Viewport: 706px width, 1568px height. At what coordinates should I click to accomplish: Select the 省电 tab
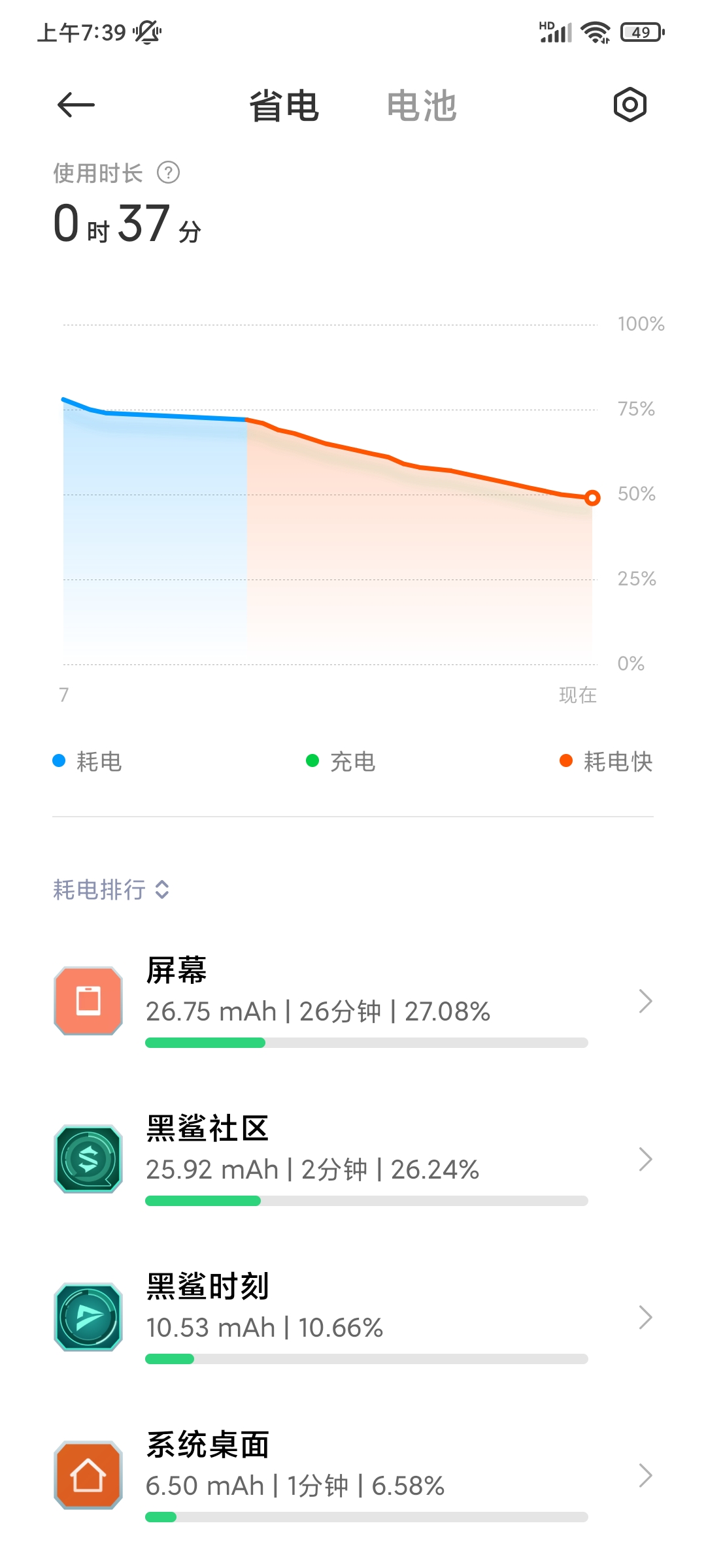[284, 106]
